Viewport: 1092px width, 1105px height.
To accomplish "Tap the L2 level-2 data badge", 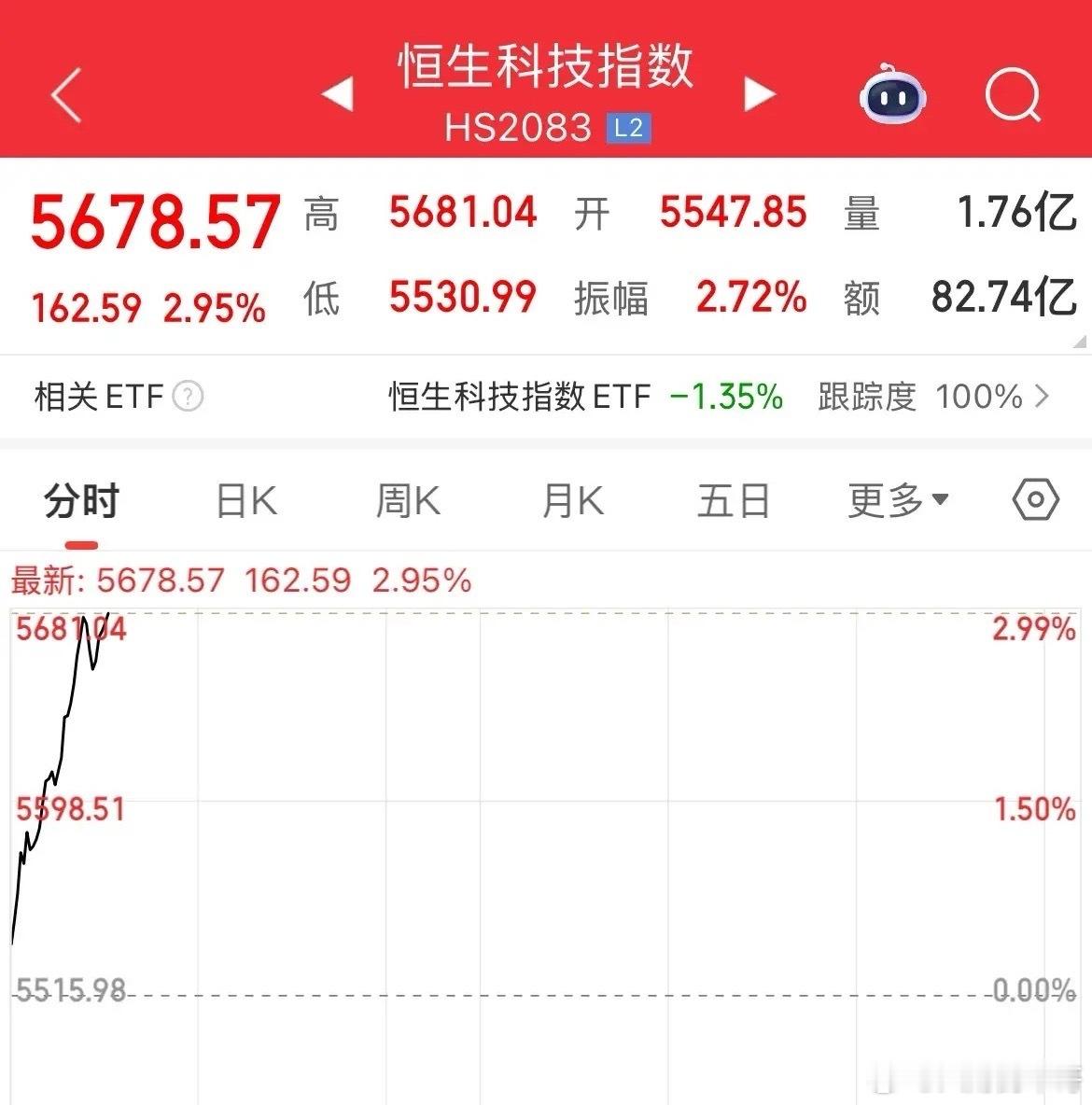I will pos(629,128).
